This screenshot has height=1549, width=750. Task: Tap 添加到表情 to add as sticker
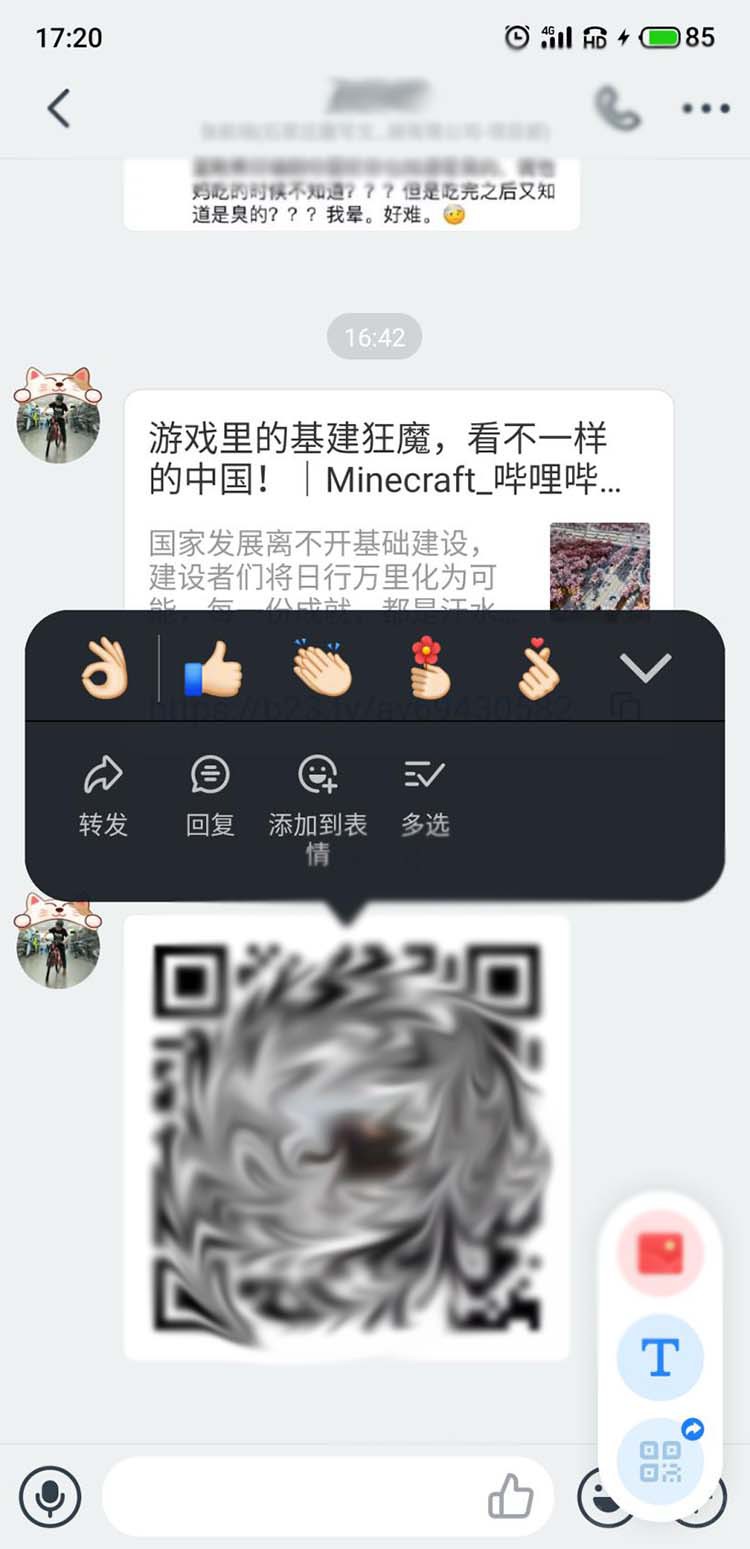click(318, 800)
